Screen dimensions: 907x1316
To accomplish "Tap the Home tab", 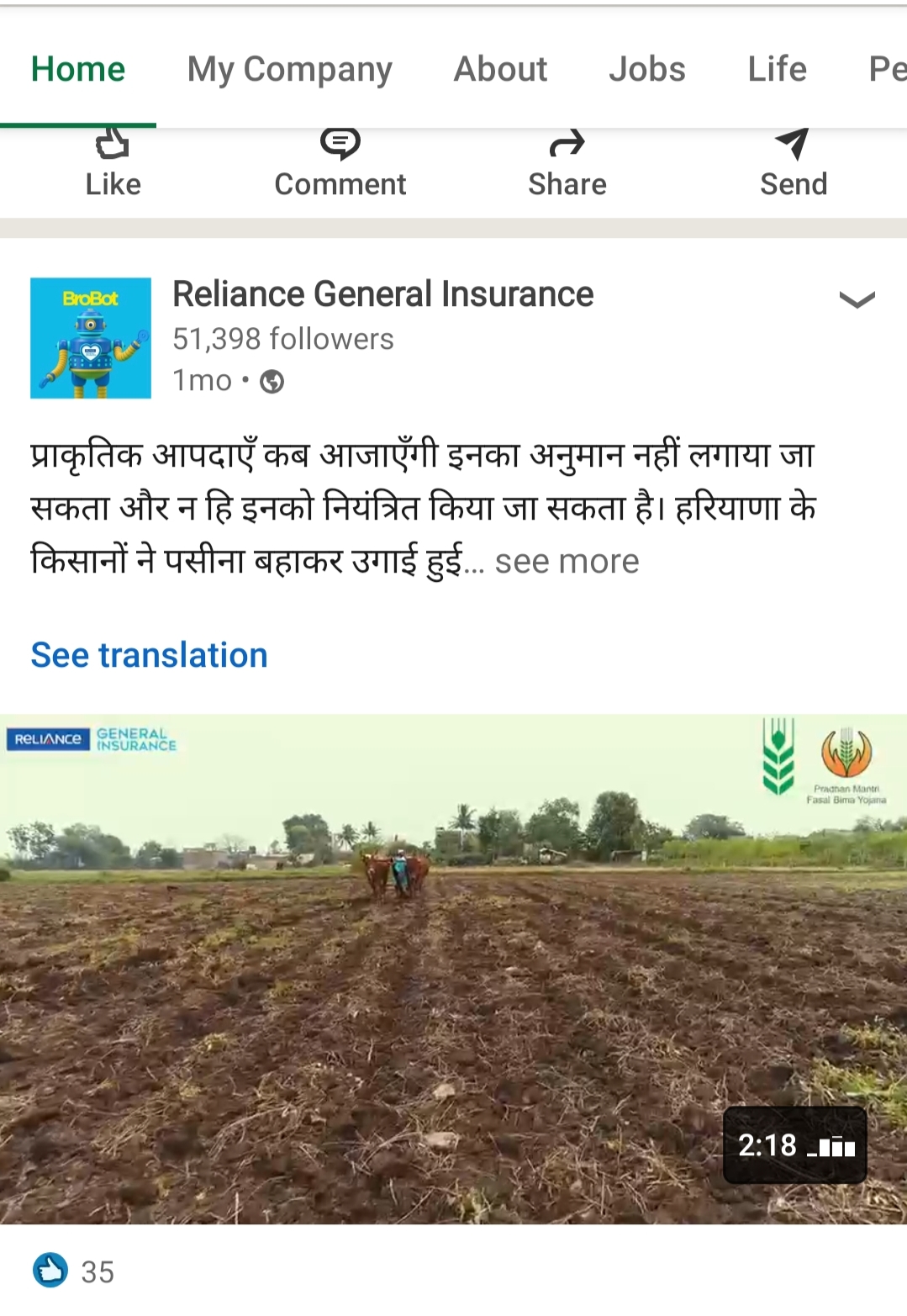I will pyautogui.click(x=78, y=70).
